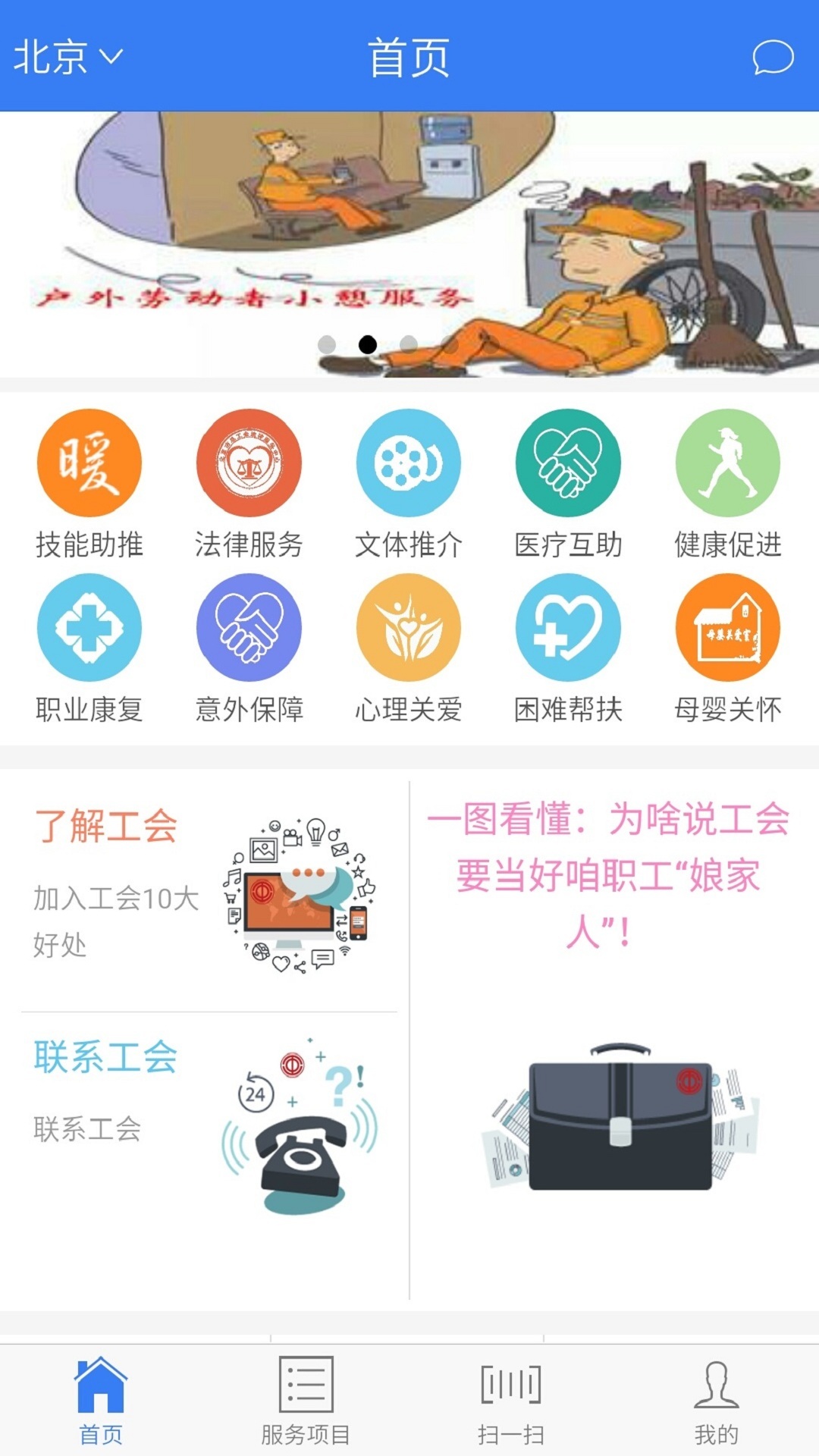Switch to the 服务项目 tab
This screenshot has width=819, height=1456.
click(x=306, y=1400)
